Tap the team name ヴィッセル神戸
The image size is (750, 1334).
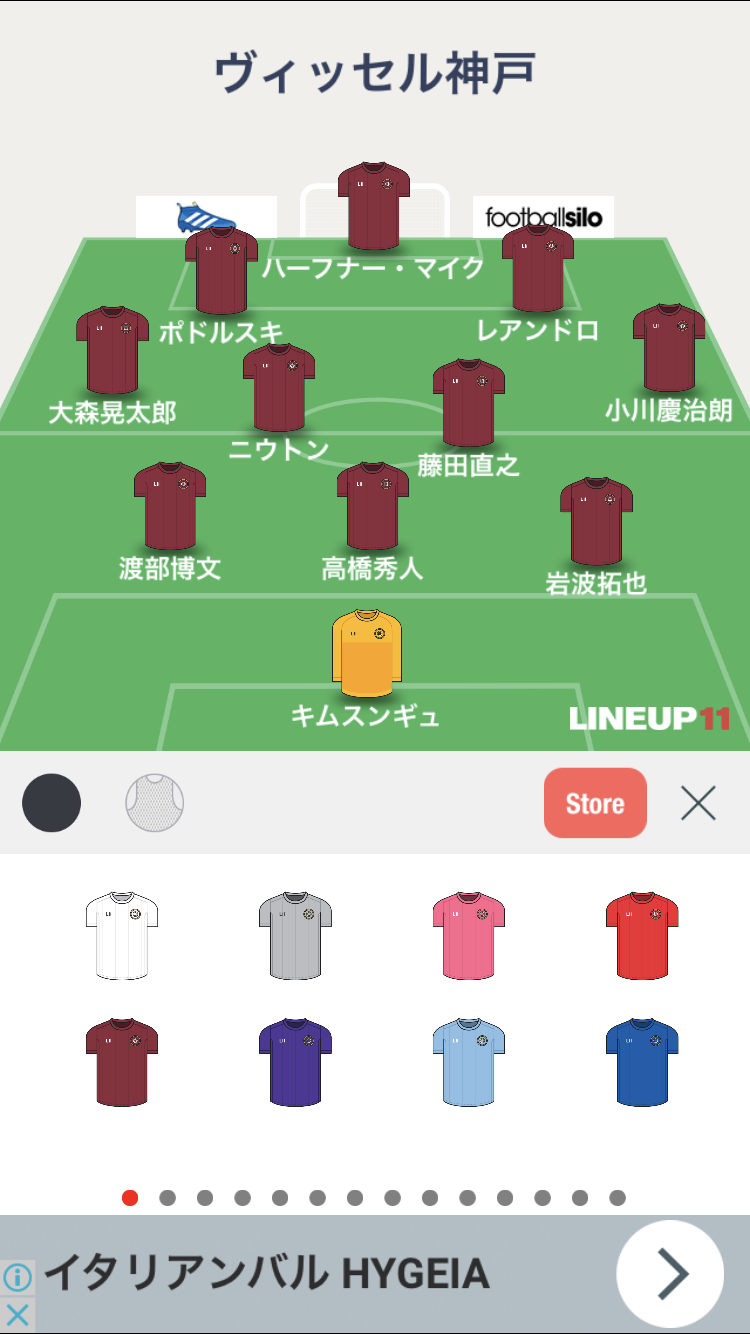pyautogui.click(x=375, y=73)
